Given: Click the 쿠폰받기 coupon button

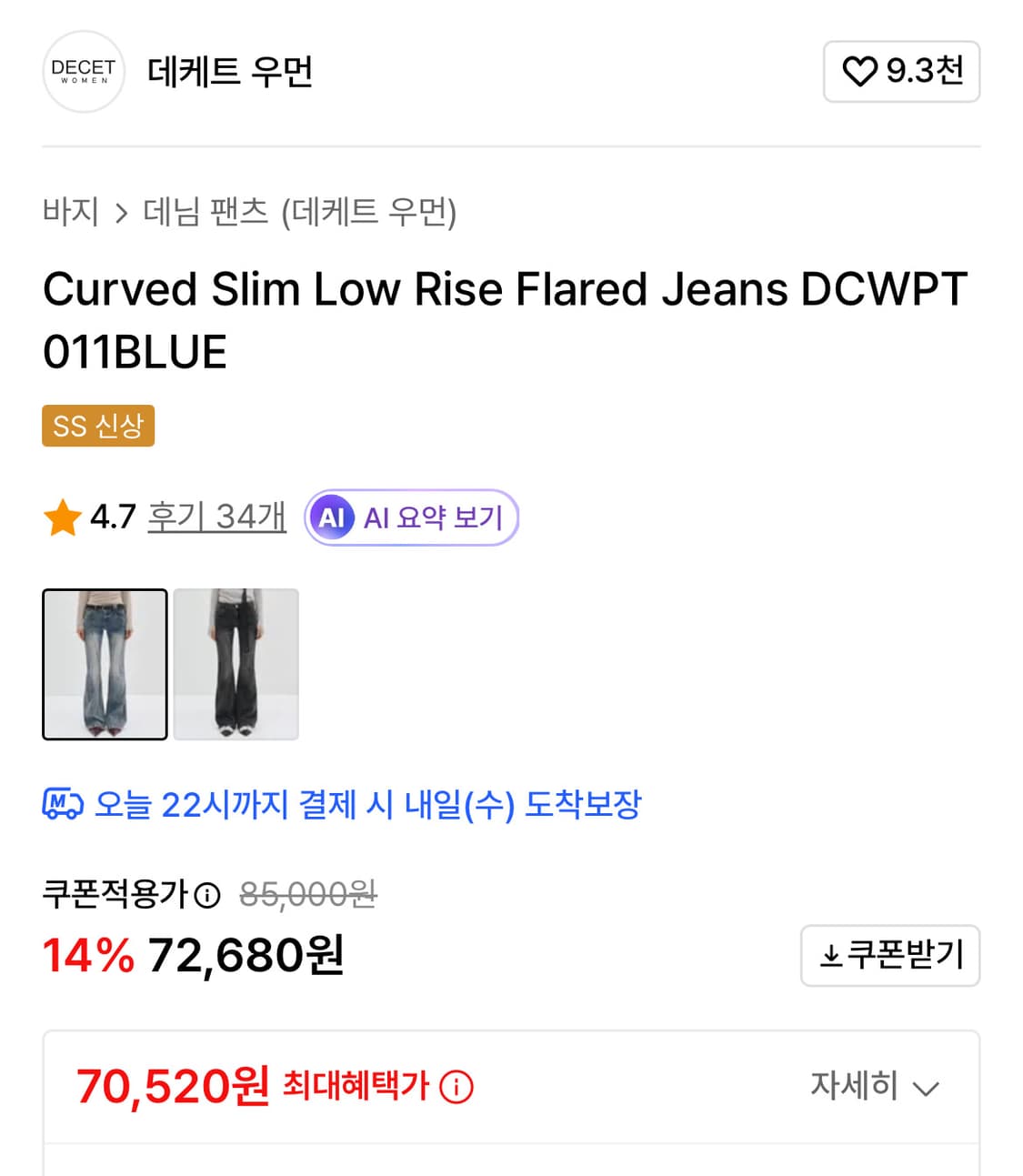Looking at the screenshot, I should click(x=889, y=955).
